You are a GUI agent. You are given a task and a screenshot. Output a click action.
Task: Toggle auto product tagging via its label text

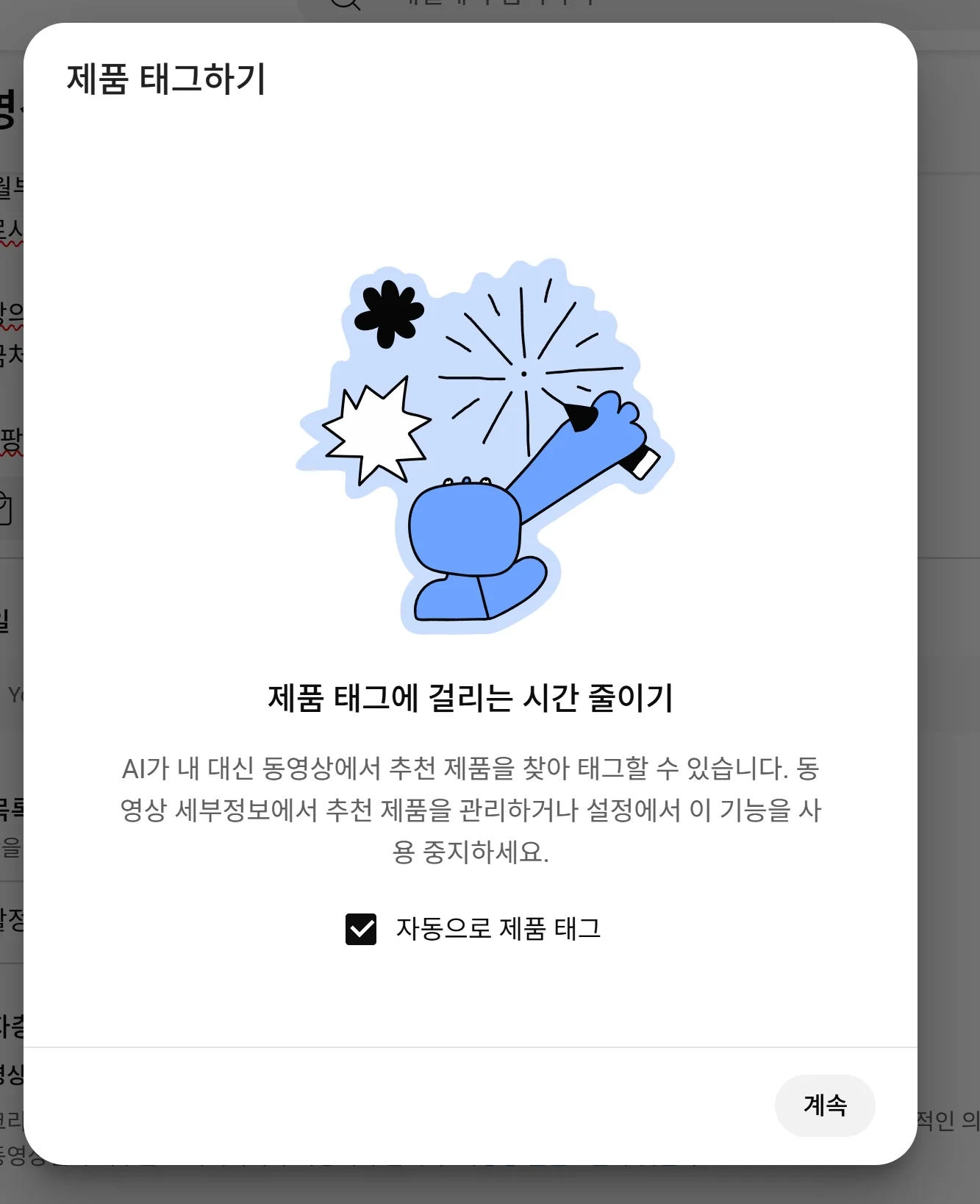click(x=498, y=930)
